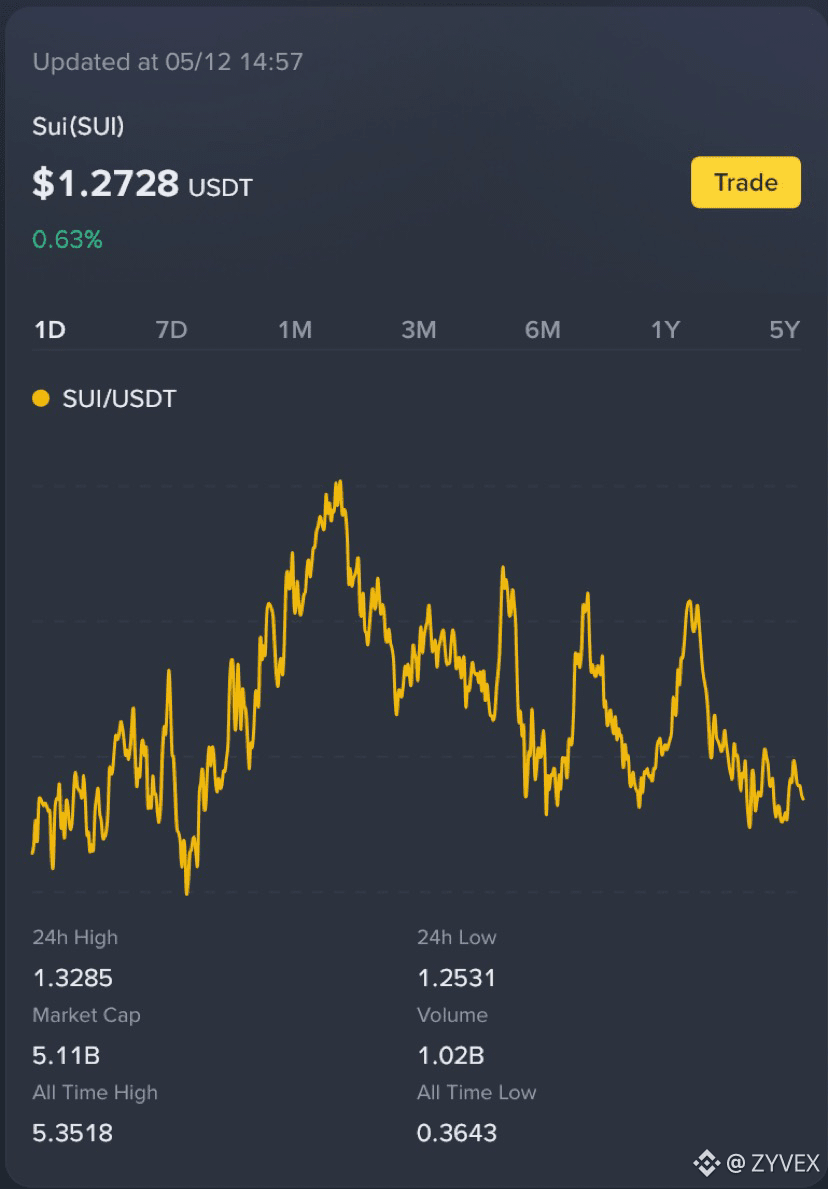828x1189 pixels.
Task: Change chart range to 6M
Action: pyautogui.click(x=542, y=330)
